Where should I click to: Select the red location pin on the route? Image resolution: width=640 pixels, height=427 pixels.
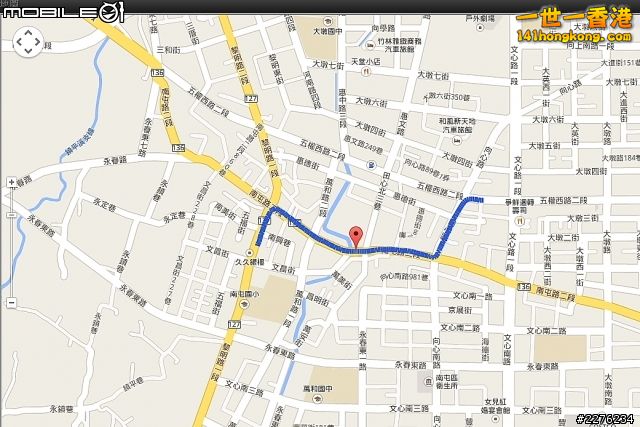click(x=354, y=237)
